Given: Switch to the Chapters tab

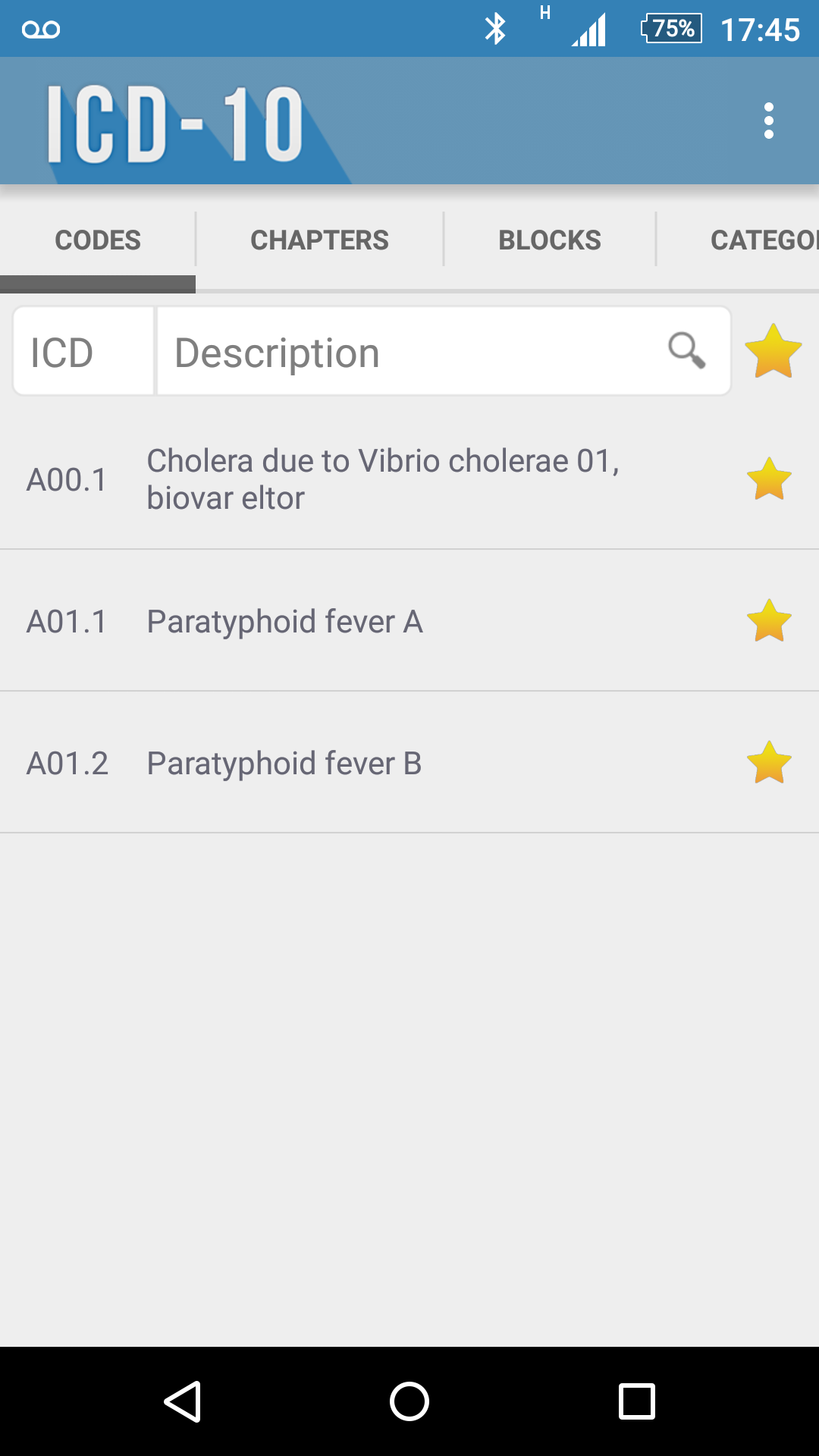Looking at the screenshot, I should click(x=319, y=240).
